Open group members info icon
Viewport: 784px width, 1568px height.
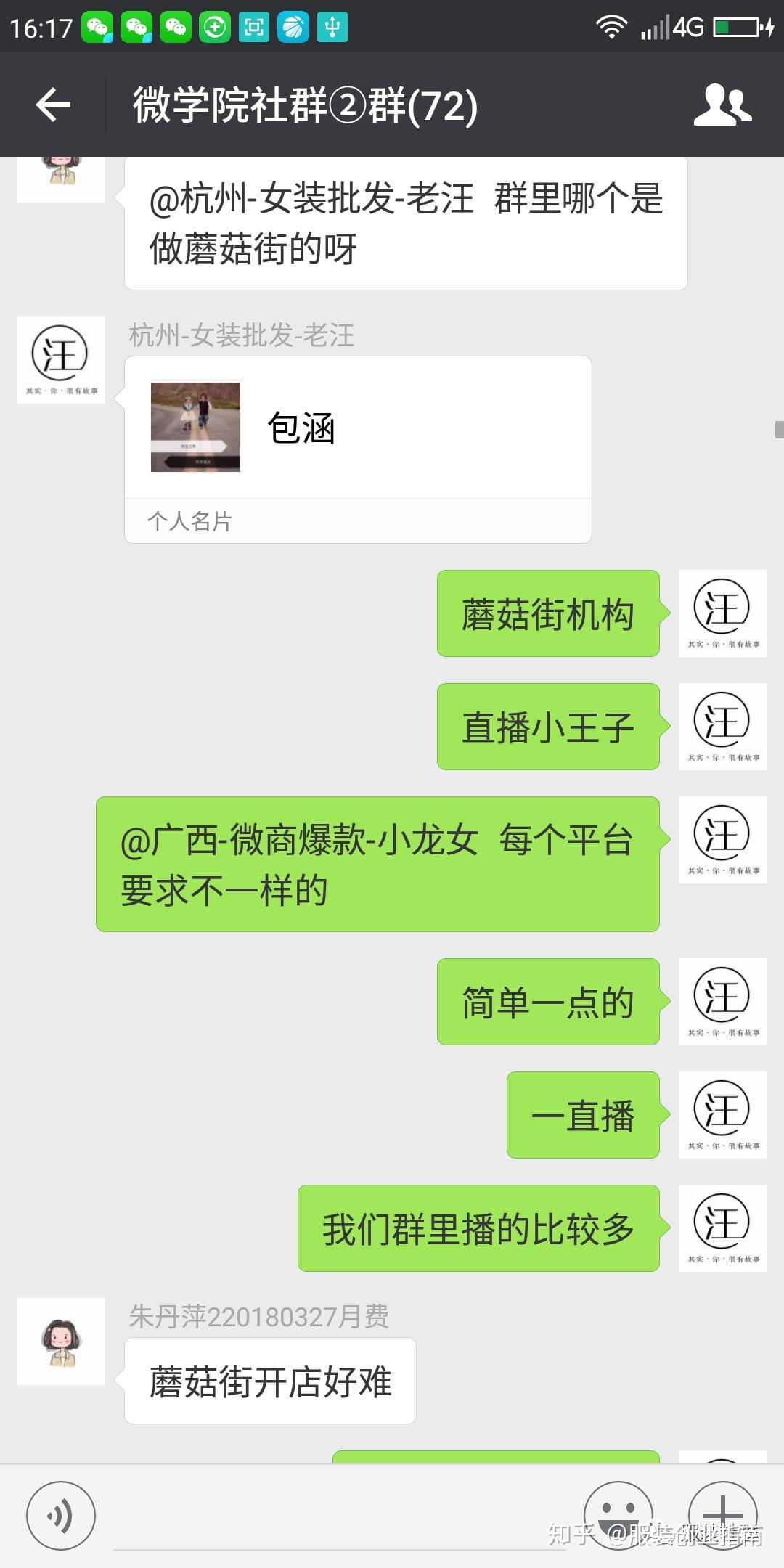(x=722, y=105)
